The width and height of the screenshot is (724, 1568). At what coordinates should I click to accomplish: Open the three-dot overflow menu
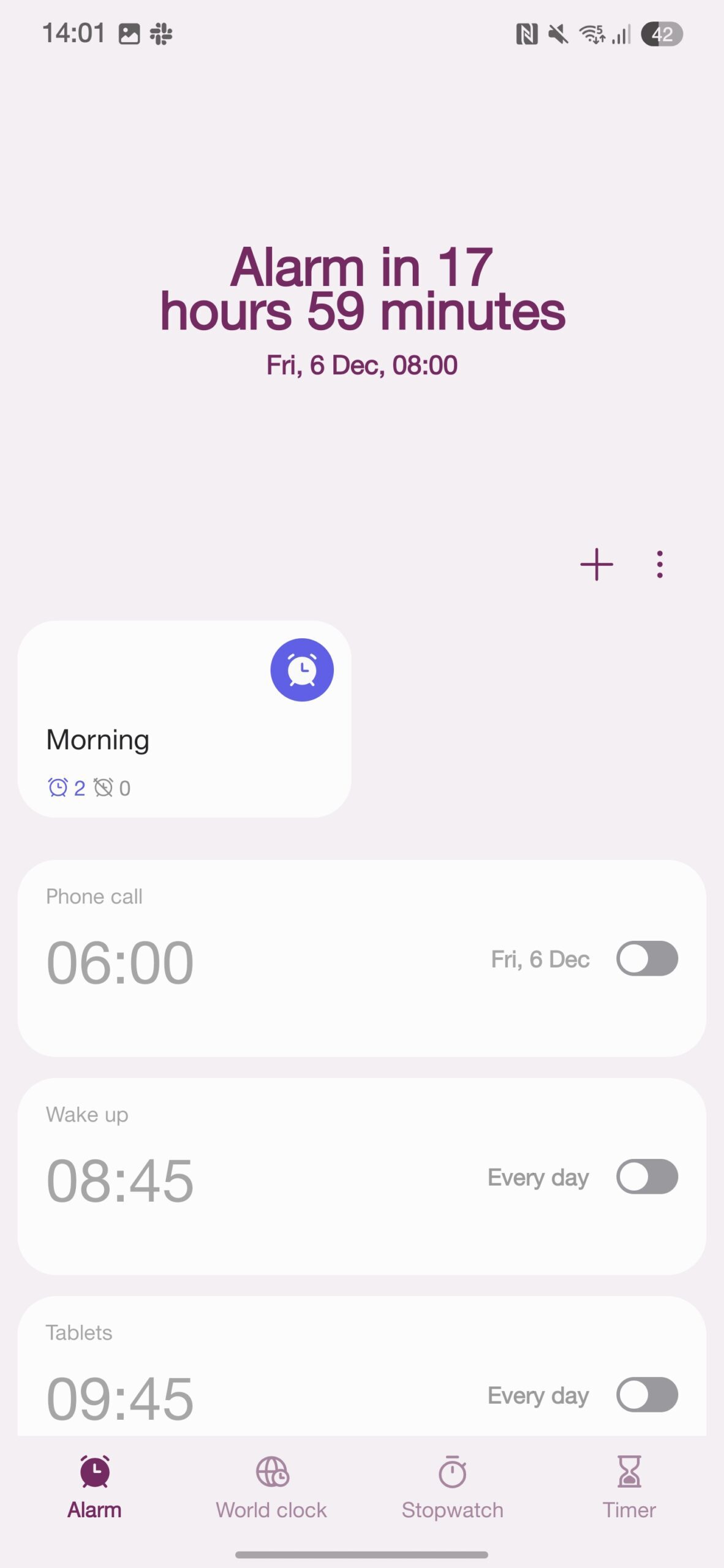pyautogui.click(x=659, y=564)
